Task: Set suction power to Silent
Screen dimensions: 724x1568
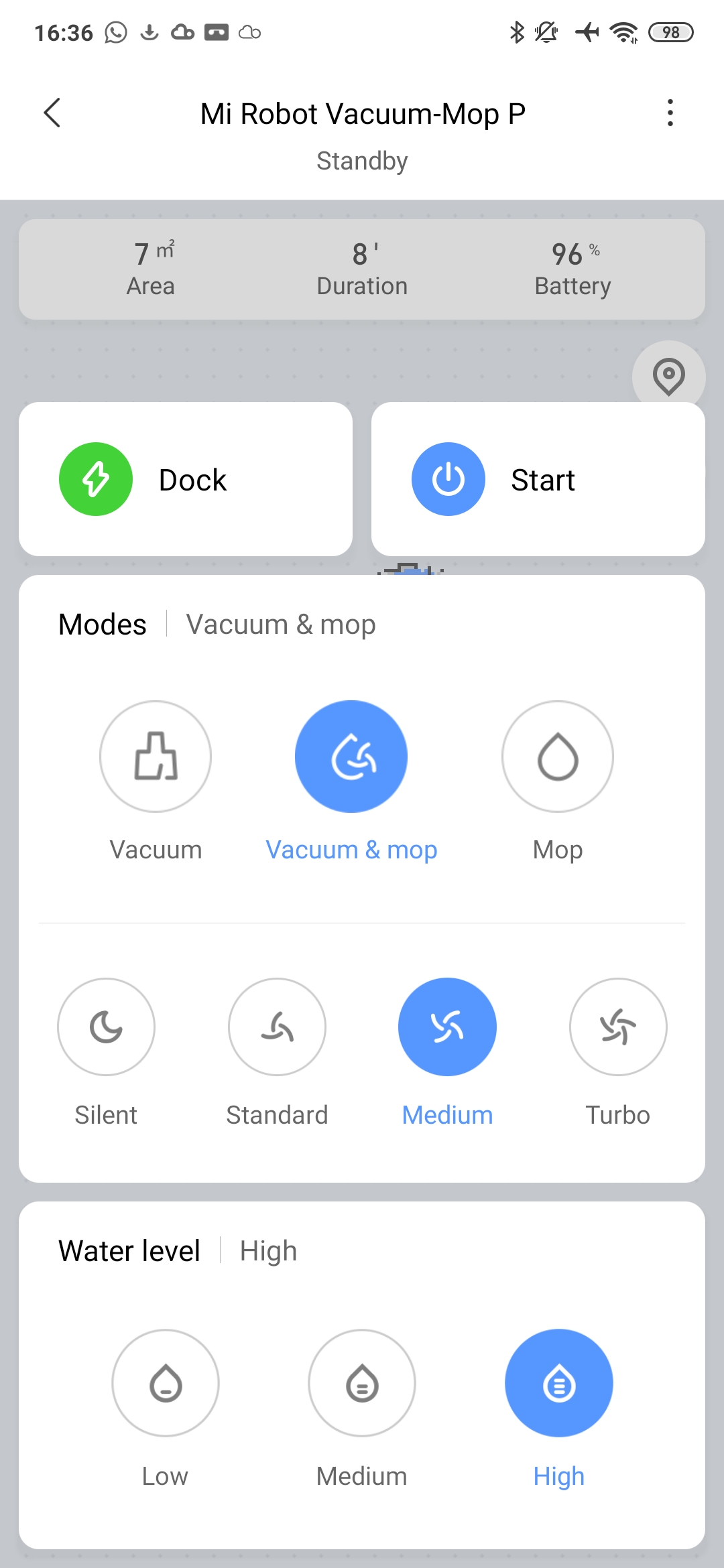Action: (106, 1027)
